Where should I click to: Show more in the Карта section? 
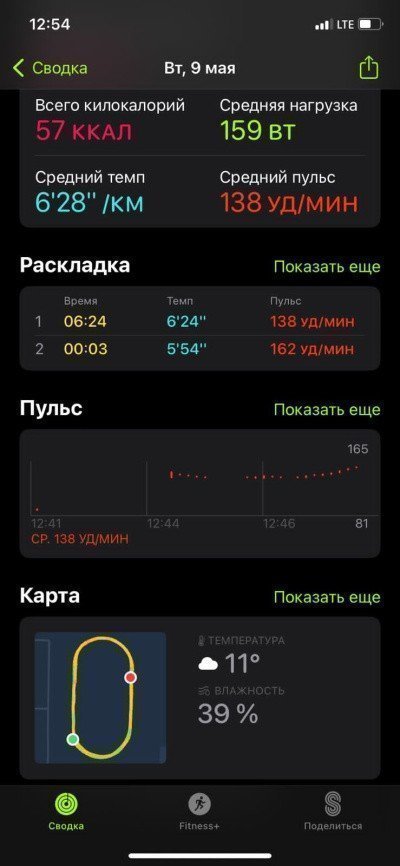(x=327, y=597)
